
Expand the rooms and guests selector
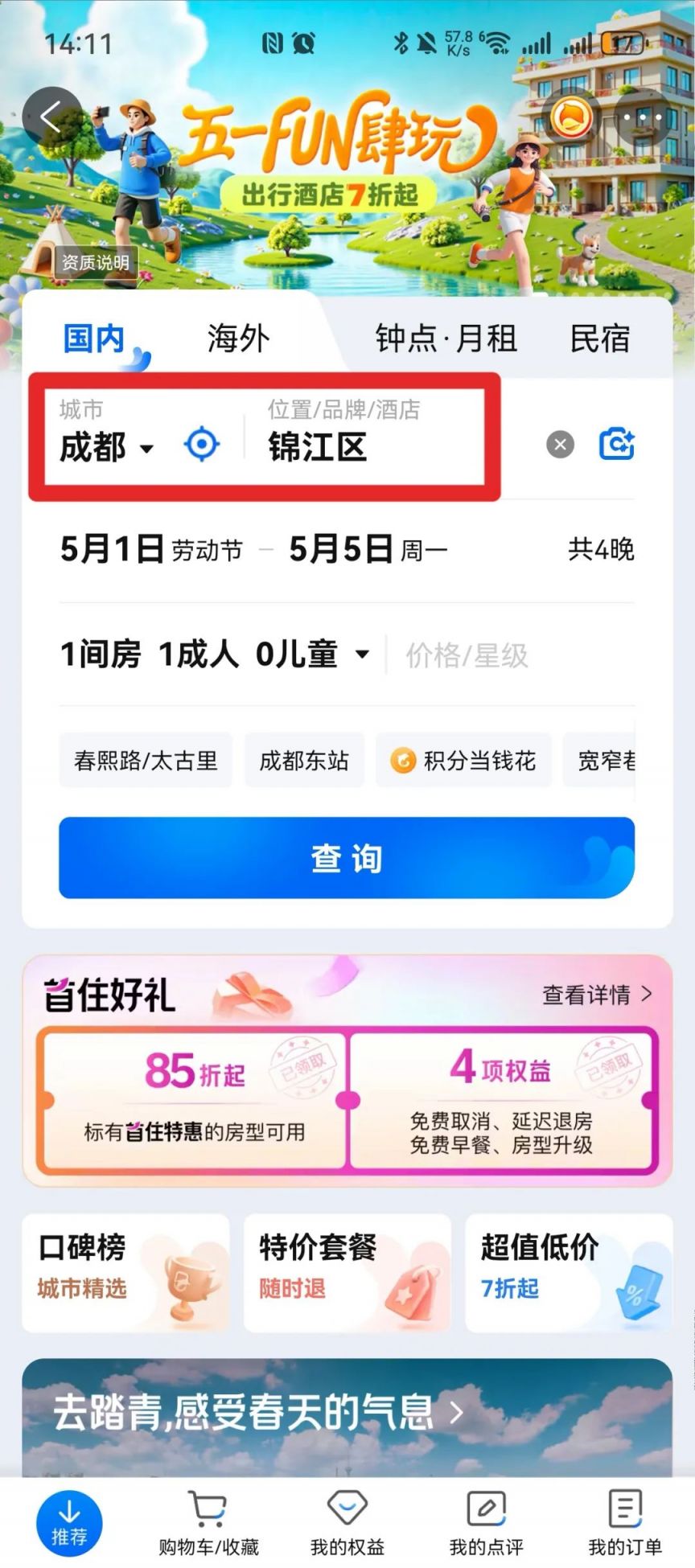[214, 655]
